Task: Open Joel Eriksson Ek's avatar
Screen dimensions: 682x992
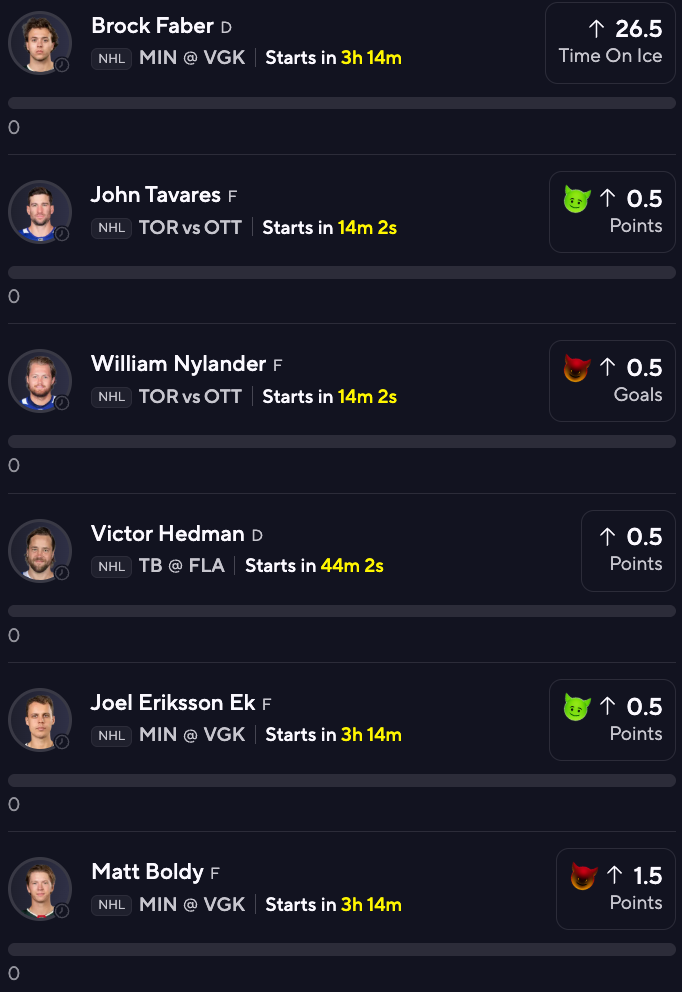Action: pos(40,720)
